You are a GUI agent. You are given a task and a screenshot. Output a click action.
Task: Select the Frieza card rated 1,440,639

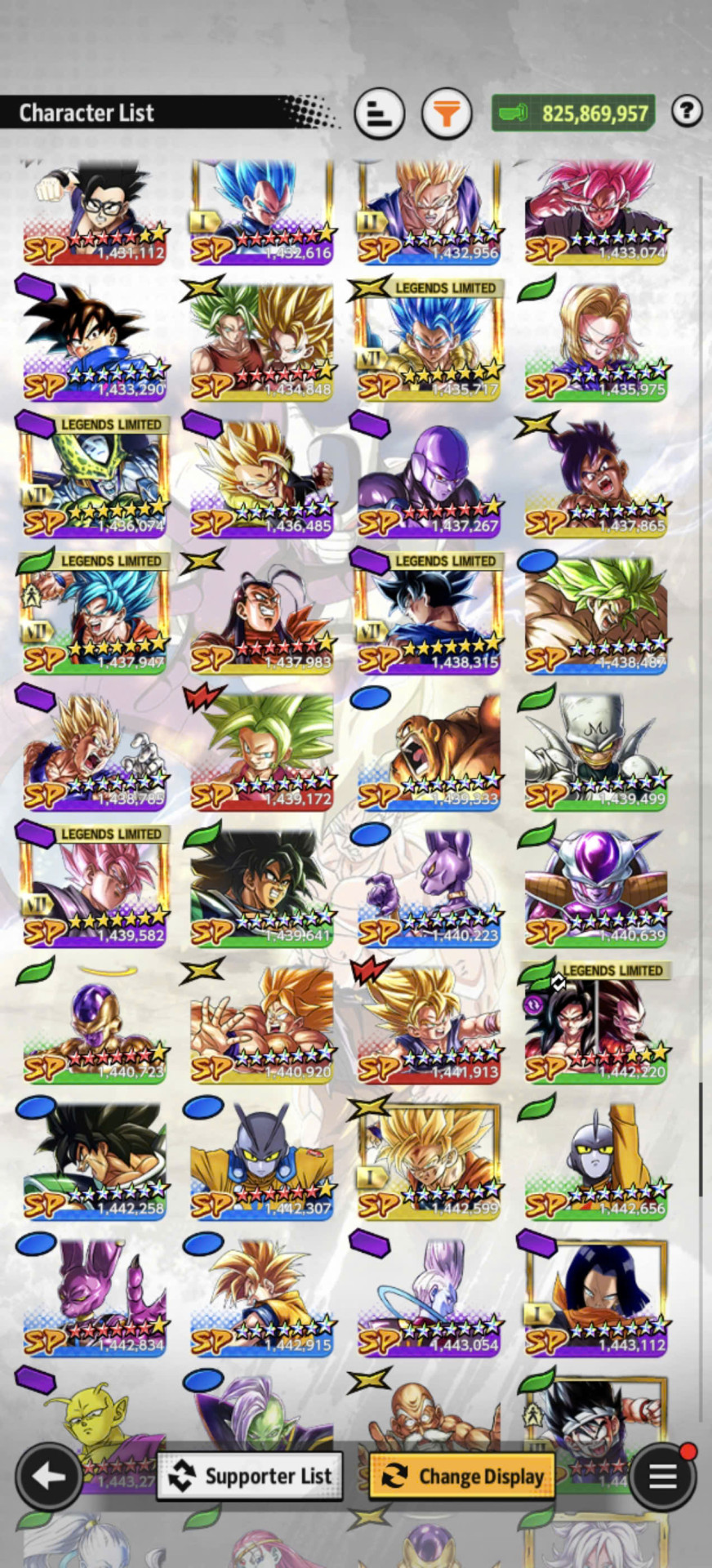596,884
